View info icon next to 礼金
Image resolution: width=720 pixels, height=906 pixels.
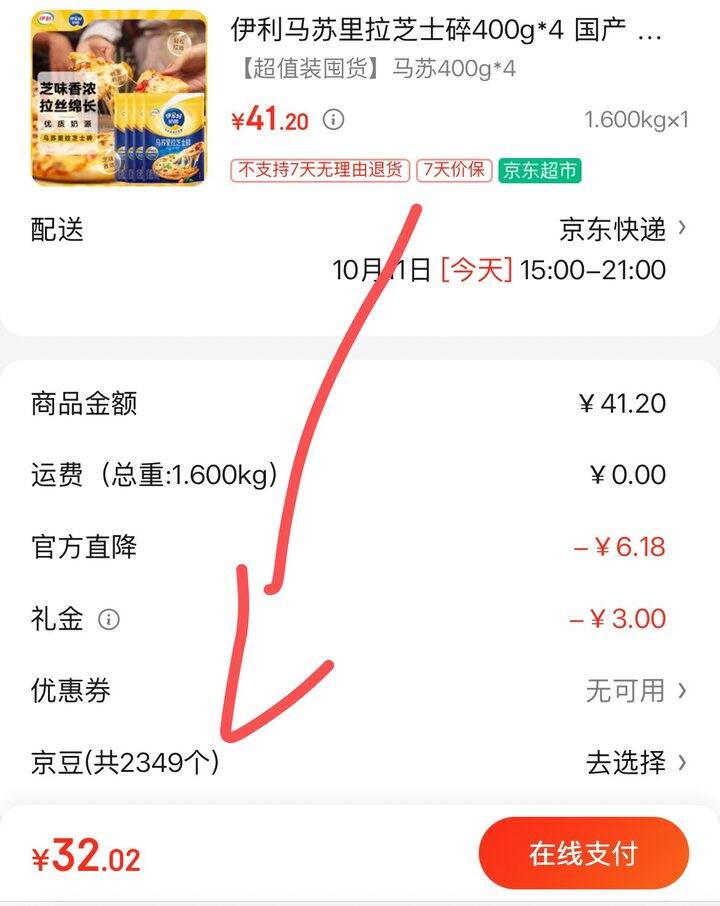(x=109, y=620)
